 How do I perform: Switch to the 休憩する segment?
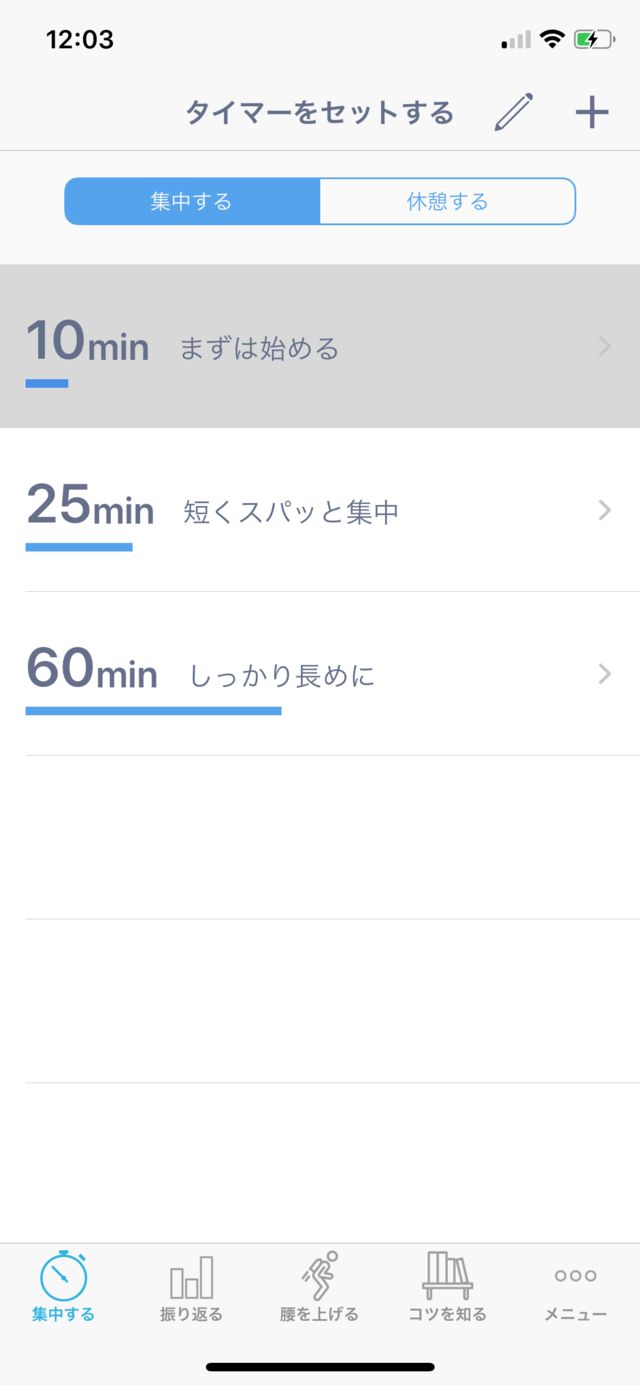448,201
